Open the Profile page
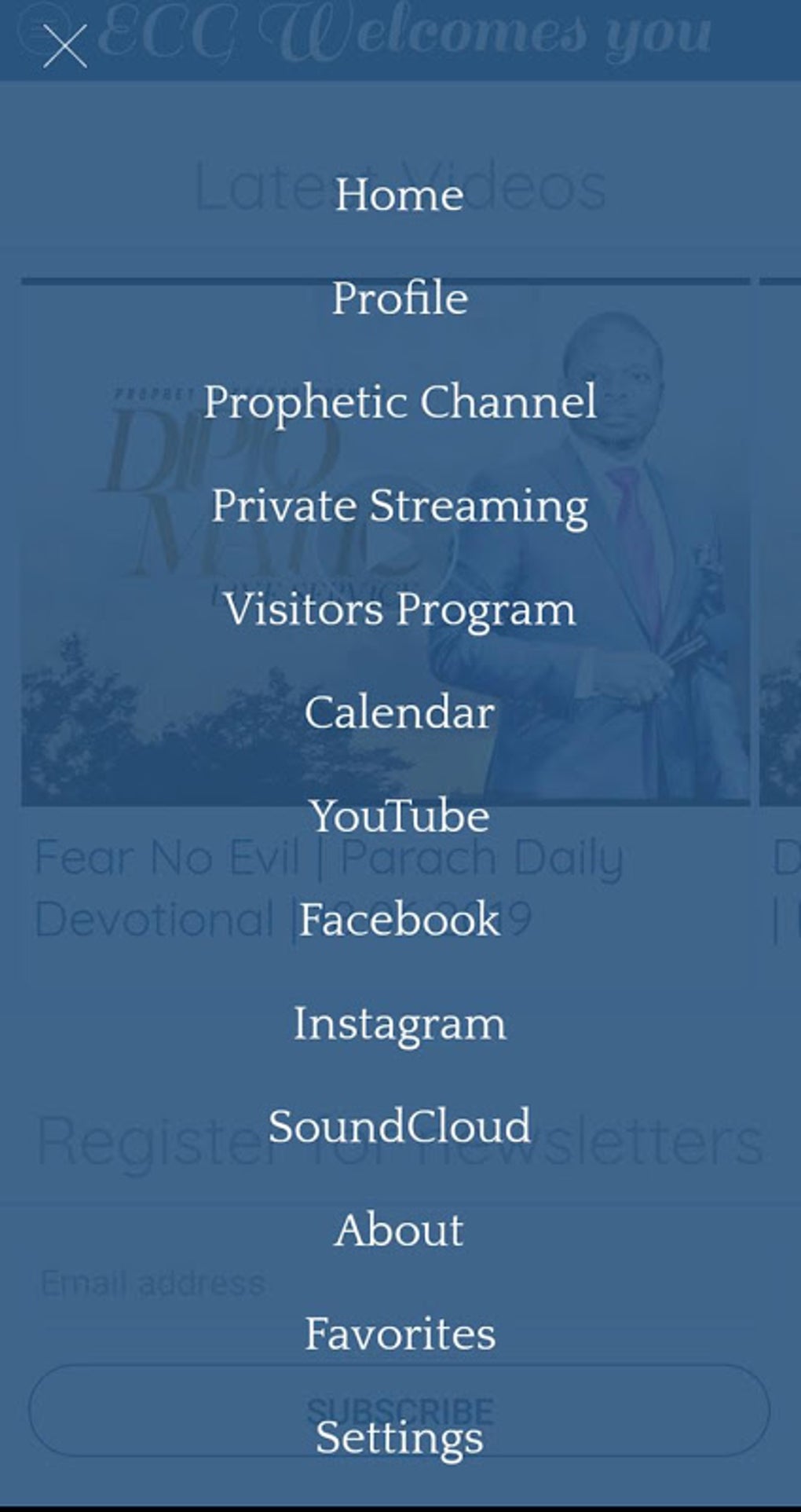The width and height of the screenshot is (801, 1512). coord(400,297)
